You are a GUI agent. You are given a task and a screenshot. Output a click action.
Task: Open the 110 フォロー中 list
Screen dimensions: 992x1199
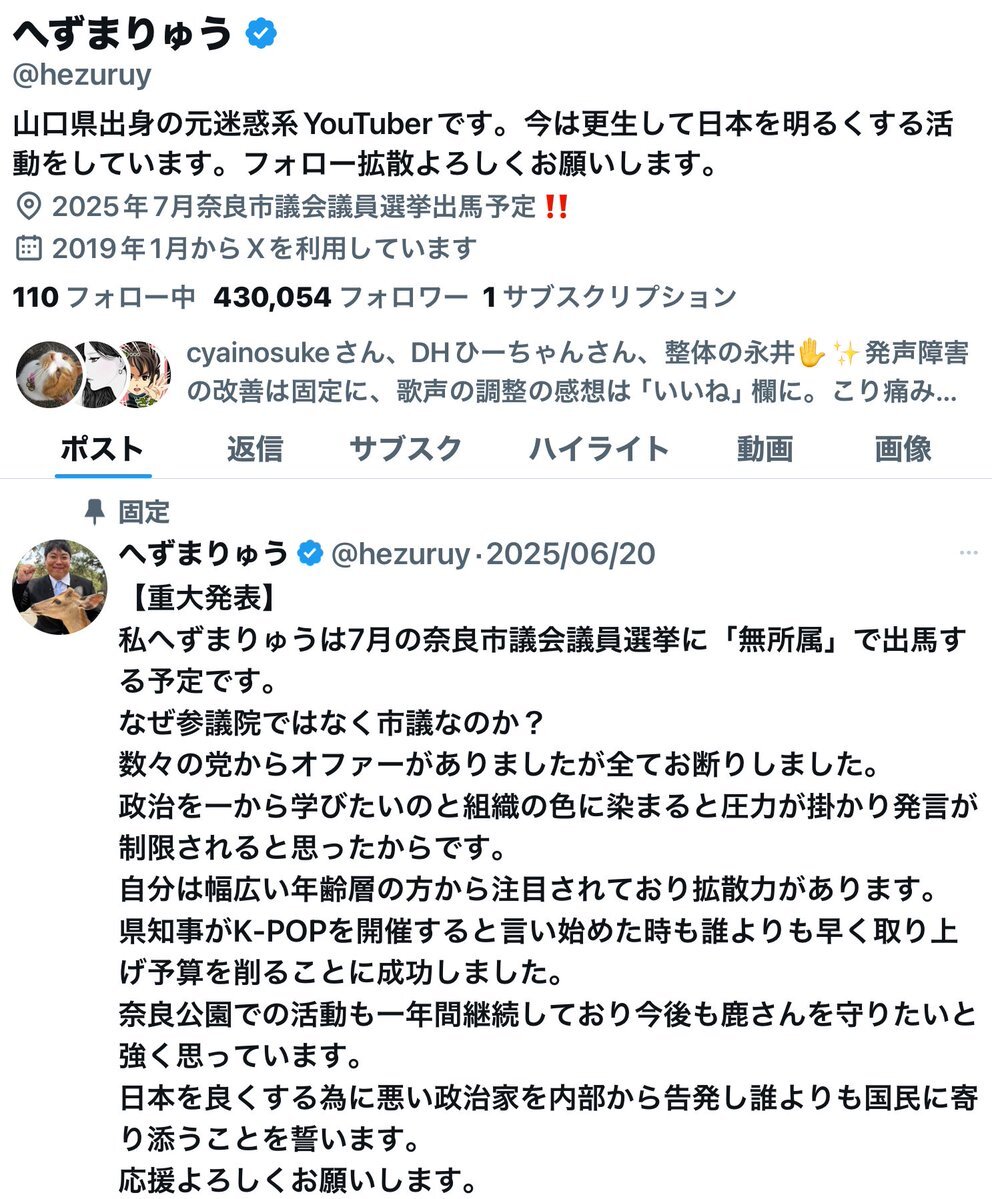(104, 297)
